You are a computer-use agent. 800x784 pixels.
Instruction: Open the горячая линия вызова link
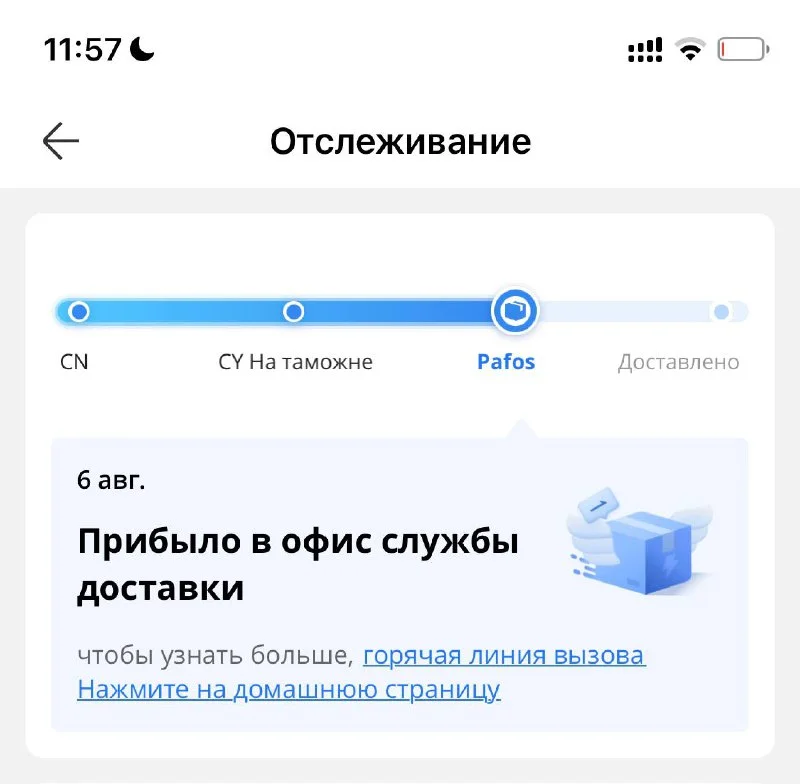[x=504, y=657]
